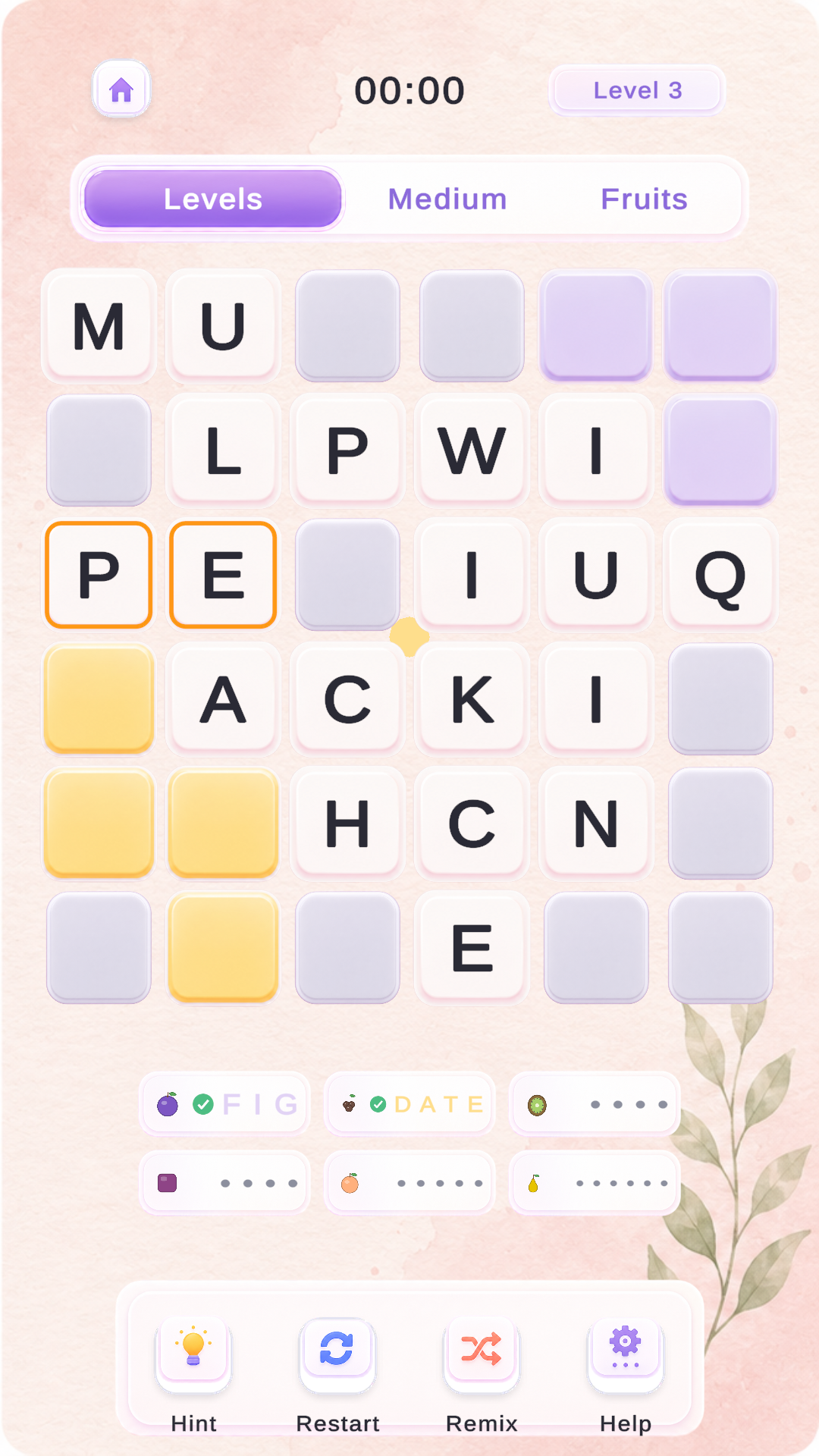
Task: Tap the letter W tile
Action: tap(472, 450)
